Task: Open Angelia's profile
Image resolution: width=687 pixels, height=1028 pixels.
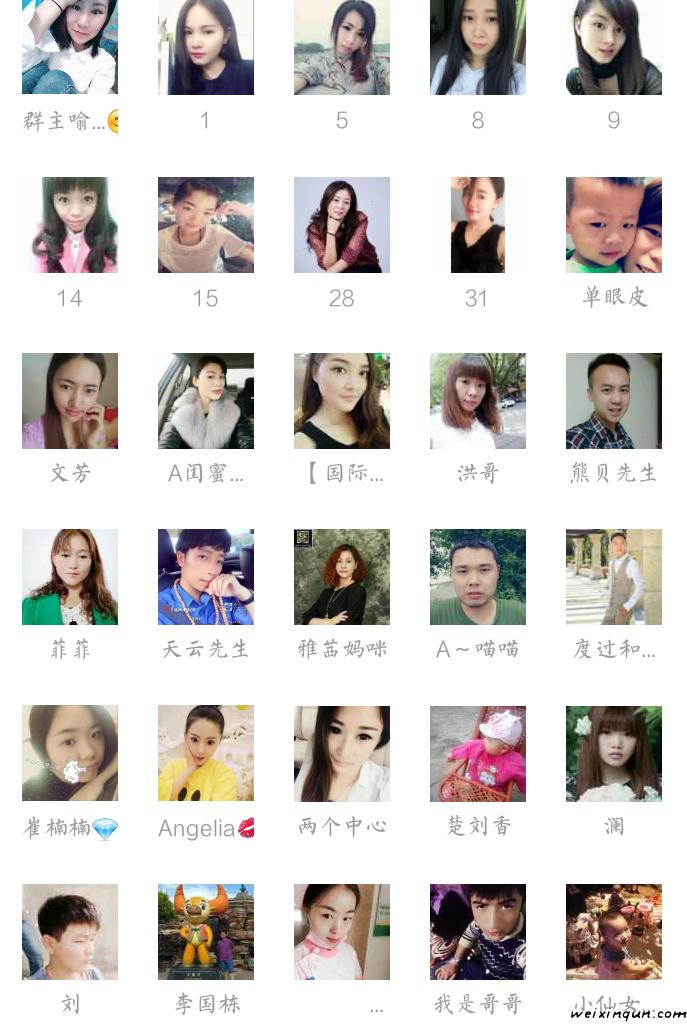Action: [205, 753]
